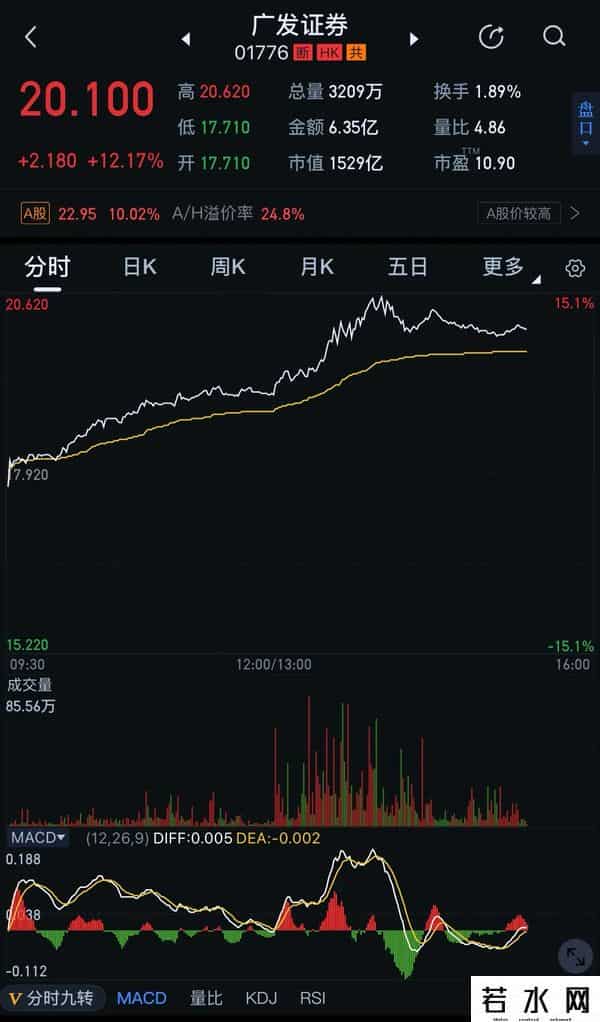Show the 五日 chart
The height and width of the screenshot is (1022, 600).
coord(407,267)
